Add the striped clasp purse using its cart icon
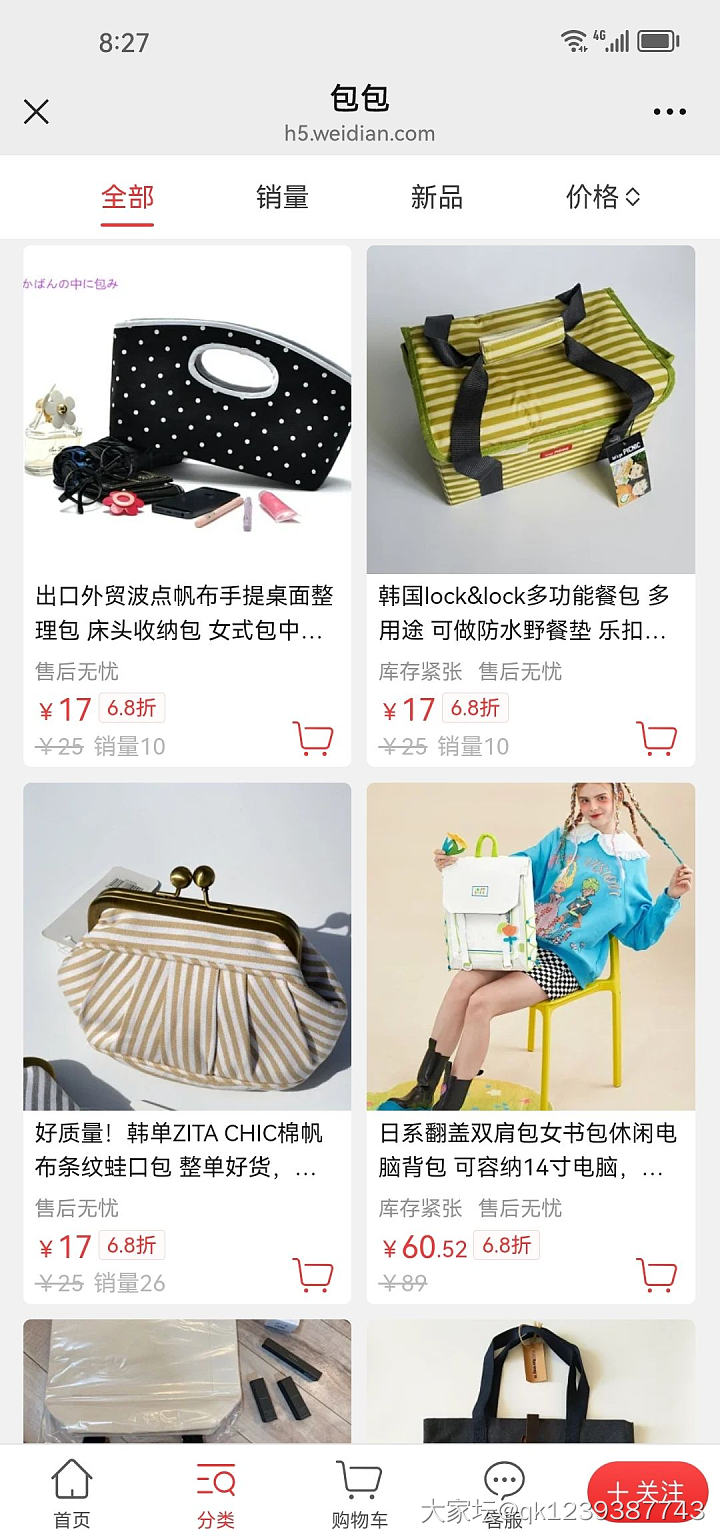720x1540 pixels. (314, 1273)
